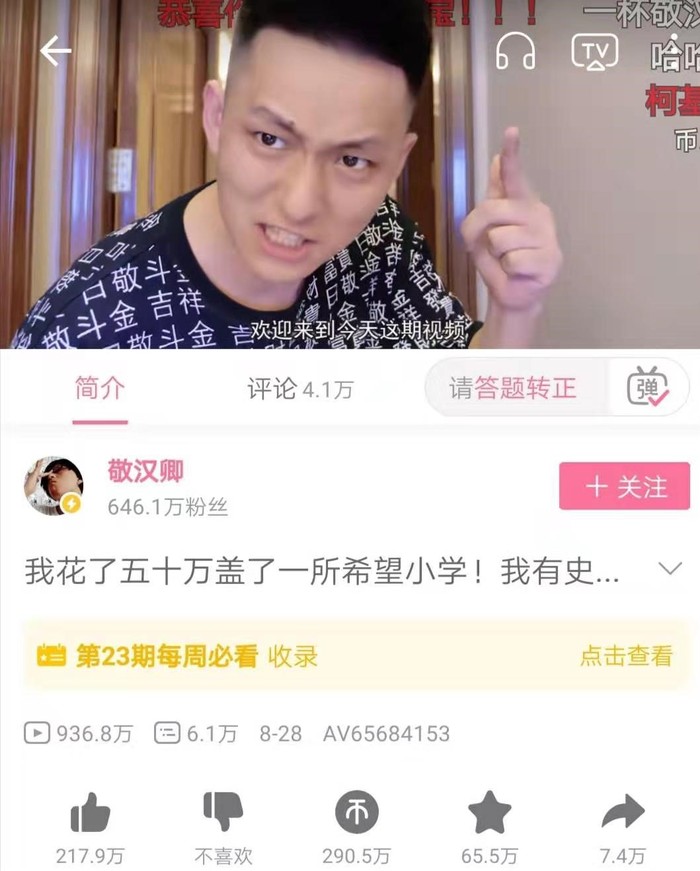Go back using the top-left arrow
Screen dimensions: 700x871
coord(55,50)
